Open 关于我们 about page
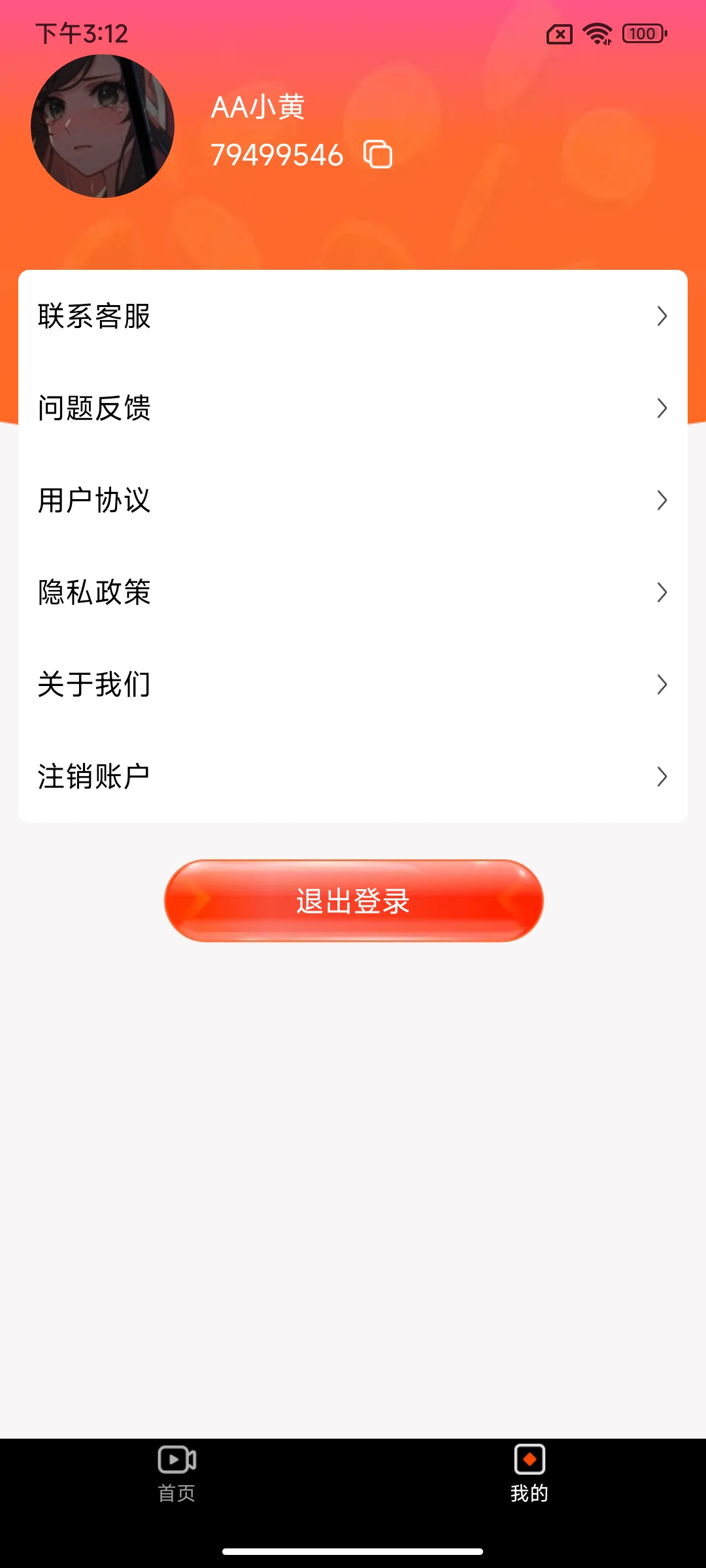The height and width of the screenshot is (1568, 706). click(353, 685)
